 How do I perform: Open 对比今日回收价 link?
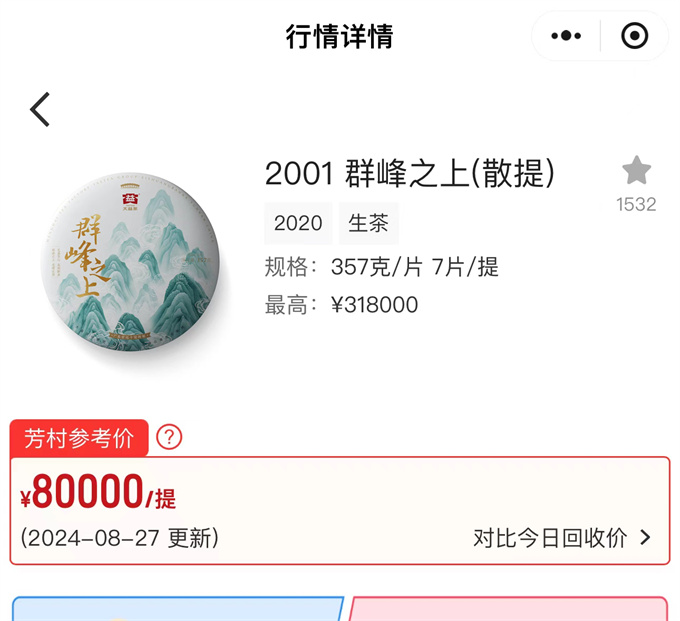[561, 538]
